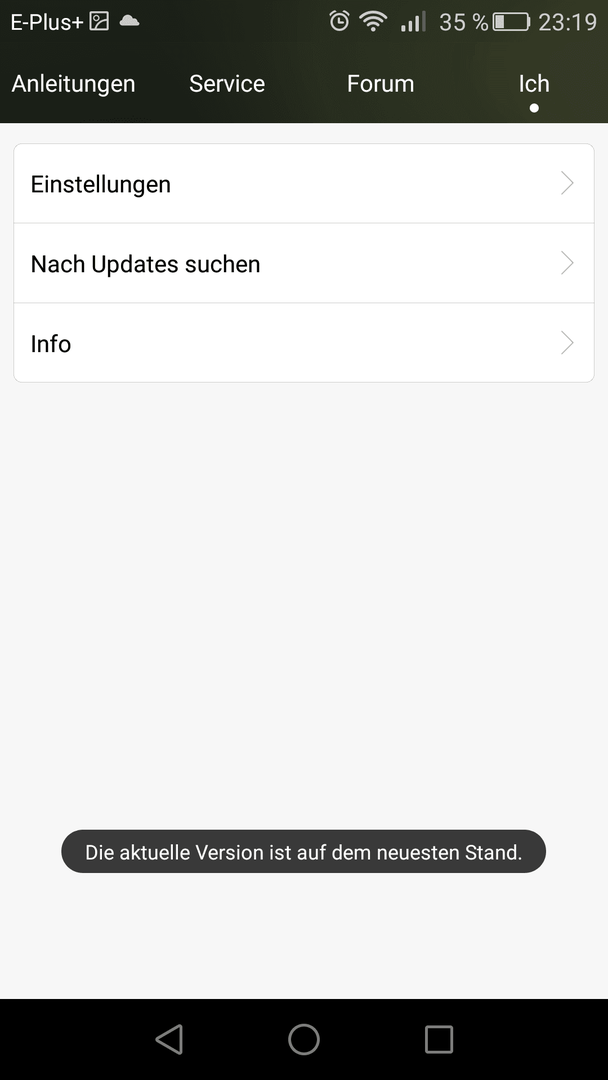Switch to the Anleitungen tab

(74, 83)
